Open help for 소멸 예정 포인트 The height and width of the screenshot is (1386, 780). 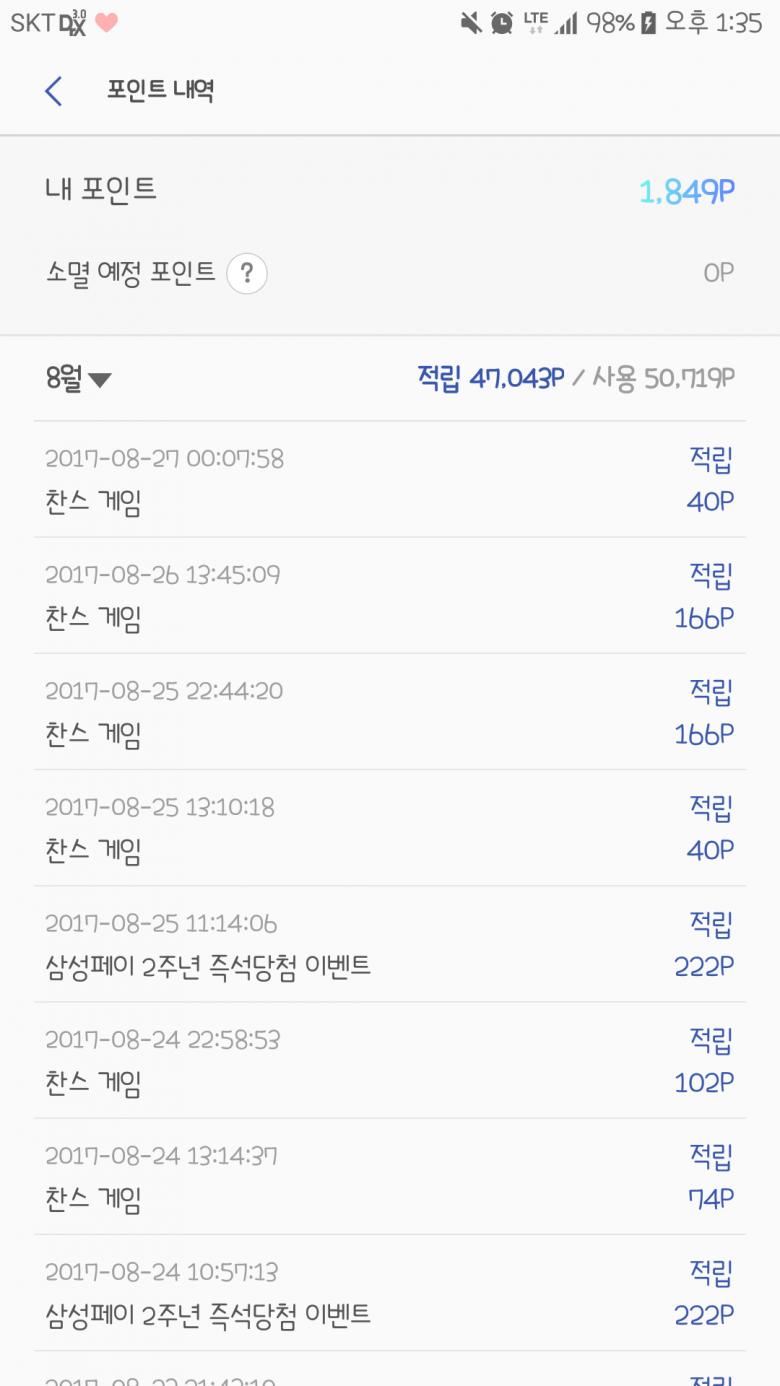click(247, 273)
